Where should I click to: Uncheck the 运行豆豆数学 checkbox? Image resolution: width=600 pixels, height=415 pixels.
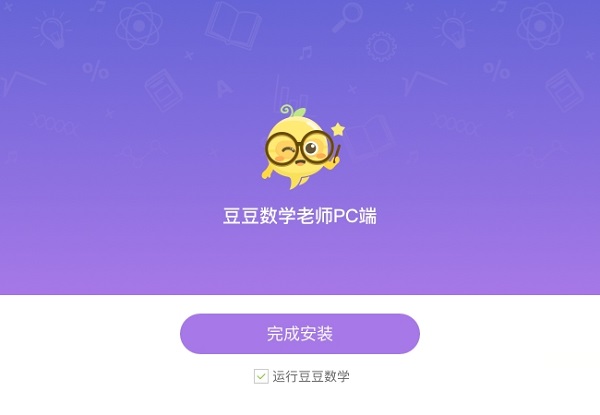[260, 376]
